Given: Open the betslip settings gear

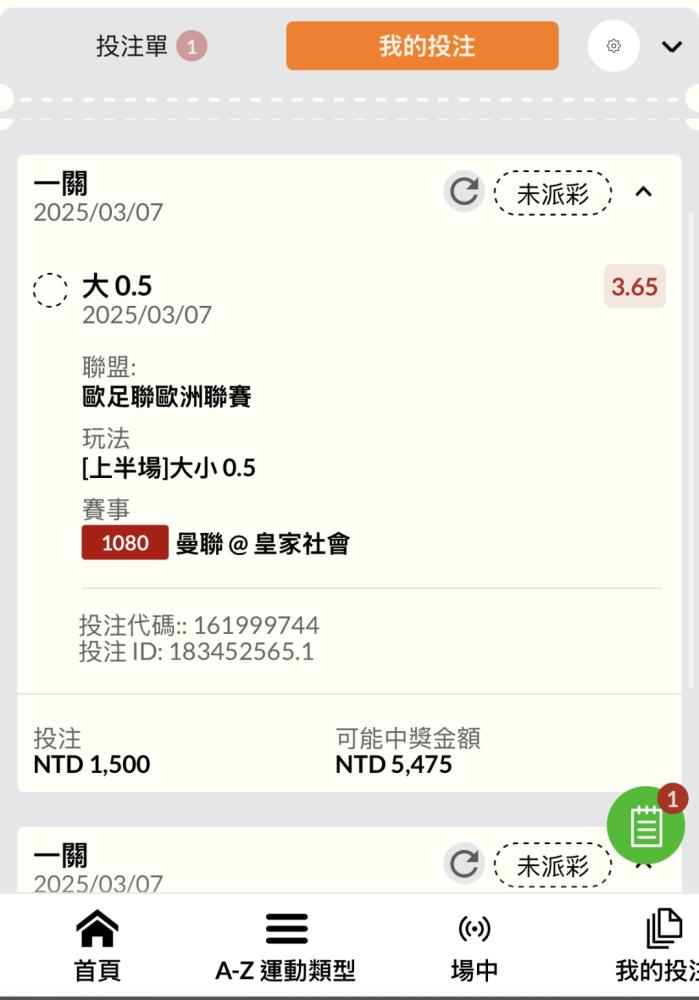Looking at the screenshot, I should pos(613,46).
